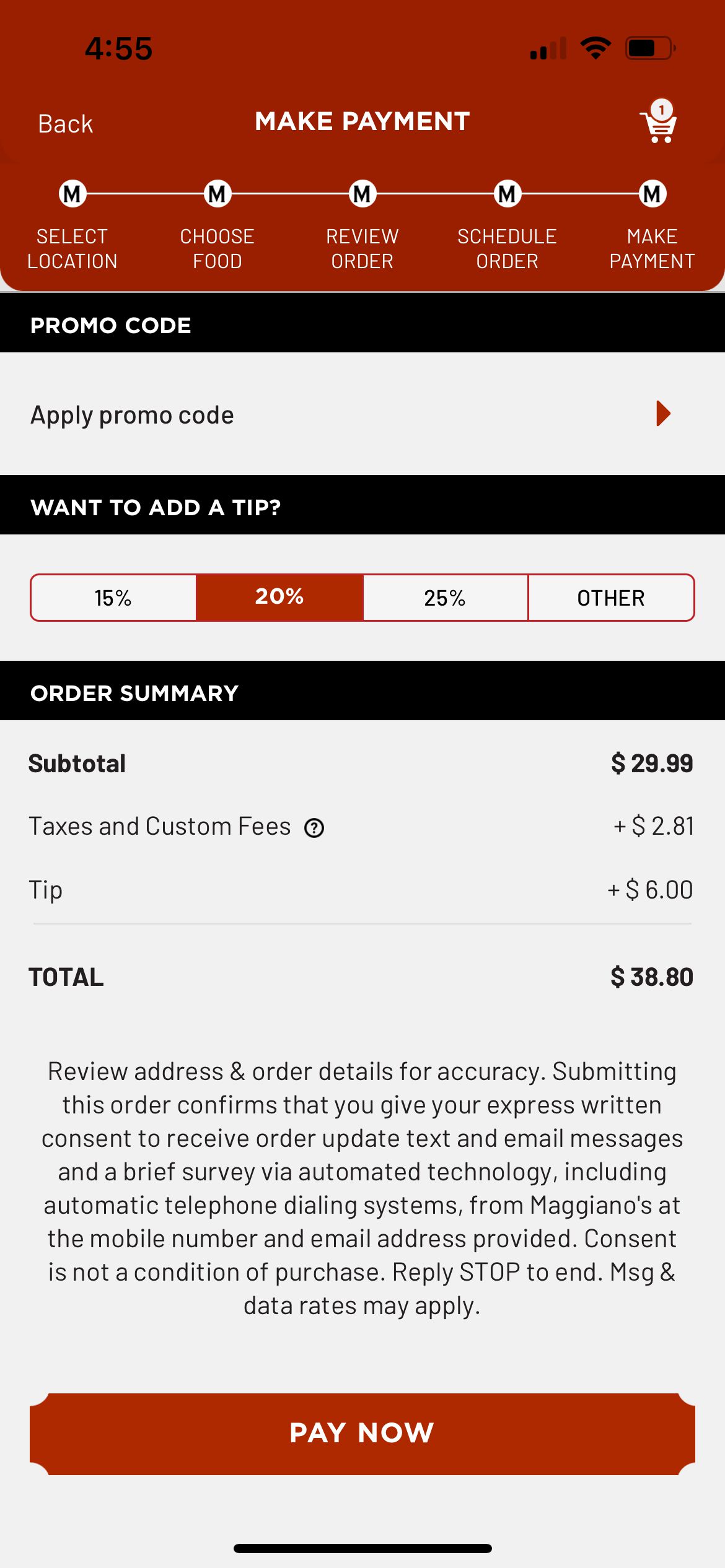This screenshot has width=725, height=1568.
Task: Tap PAY NOW to submit the order
Action: [x=362, y=1433]
